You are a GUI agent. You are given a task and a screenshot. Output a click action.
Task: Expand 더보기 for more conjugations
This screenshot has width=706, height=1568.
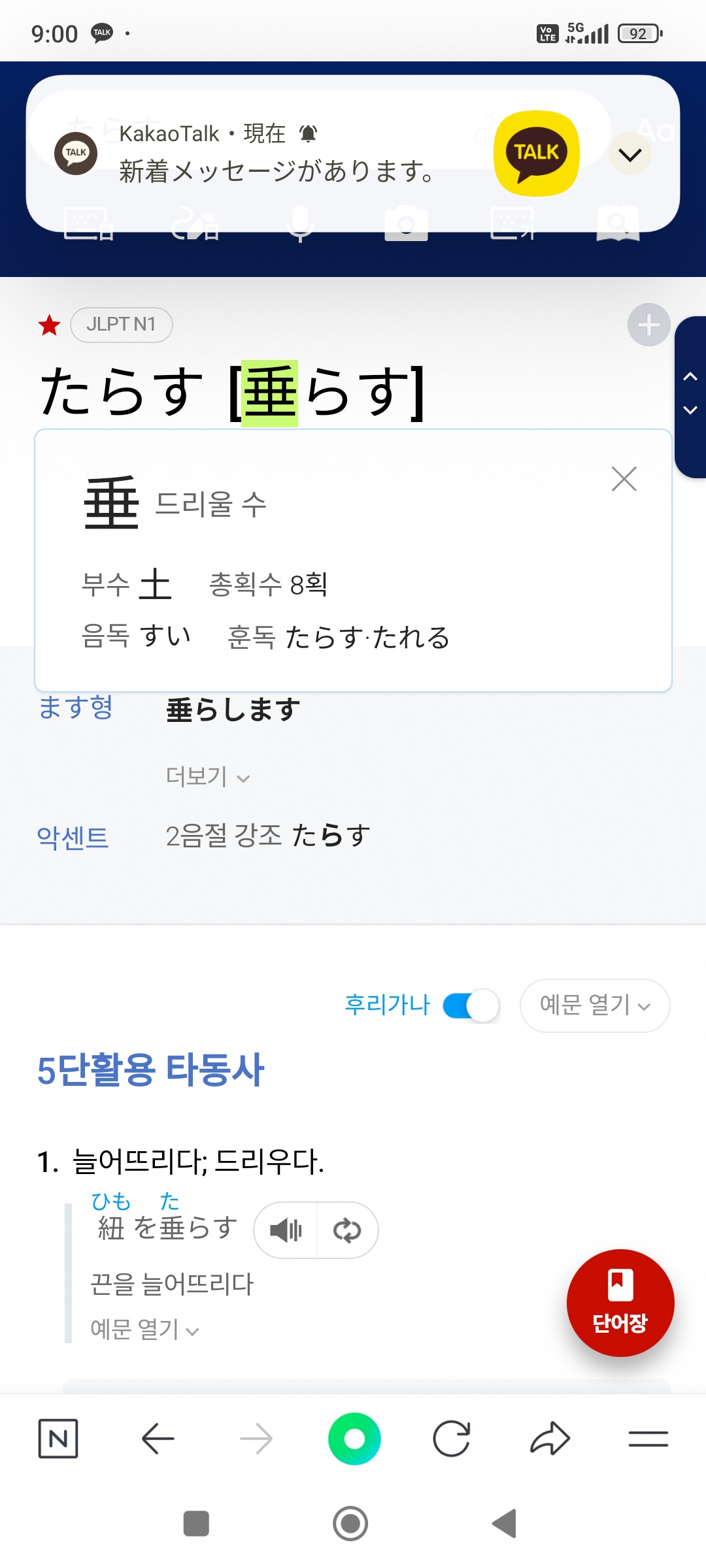(207, 777)
